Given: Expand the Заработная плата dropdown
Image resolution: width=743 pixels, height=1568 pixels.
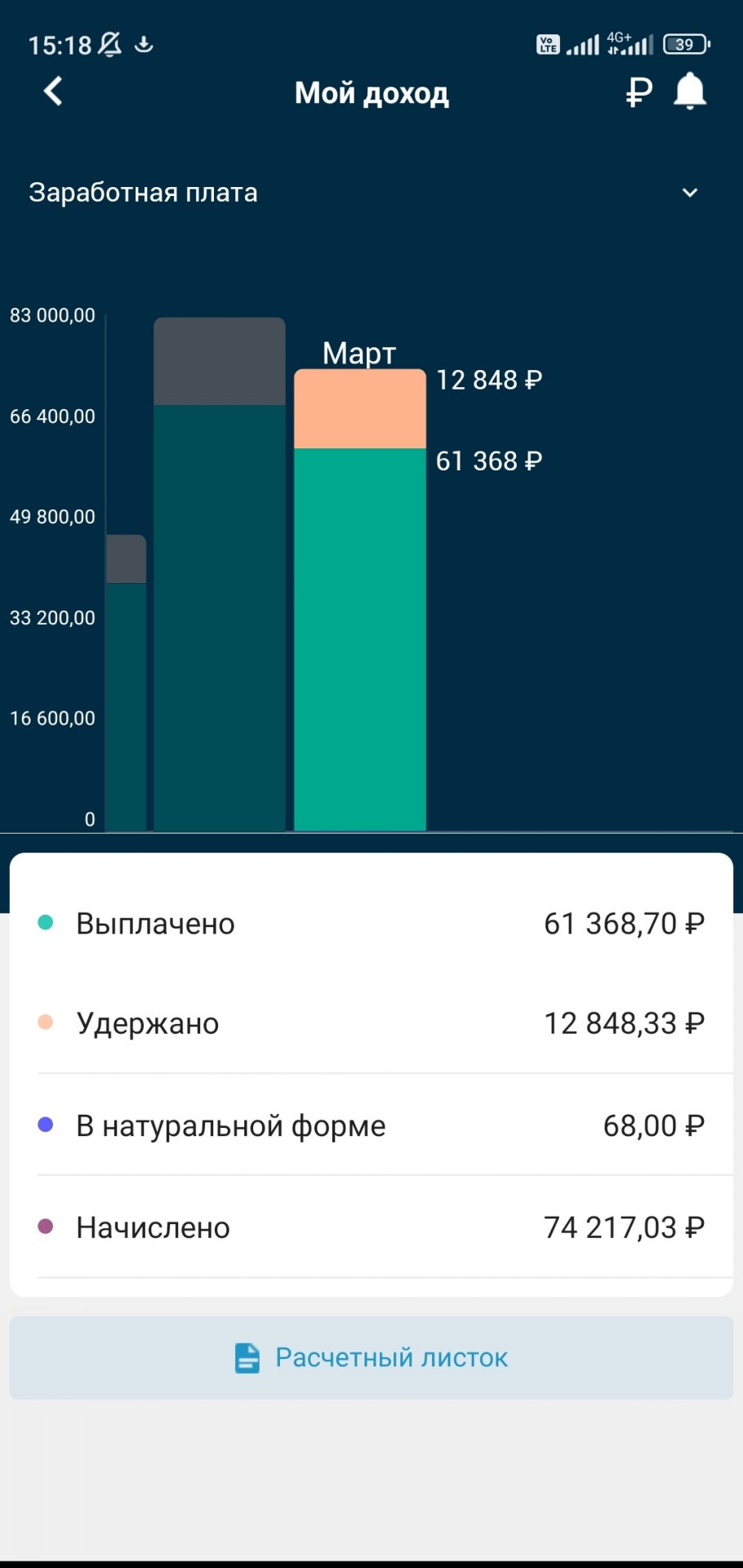Looking at the screenshot, I should pyautogui.click(x=371, y=193).
